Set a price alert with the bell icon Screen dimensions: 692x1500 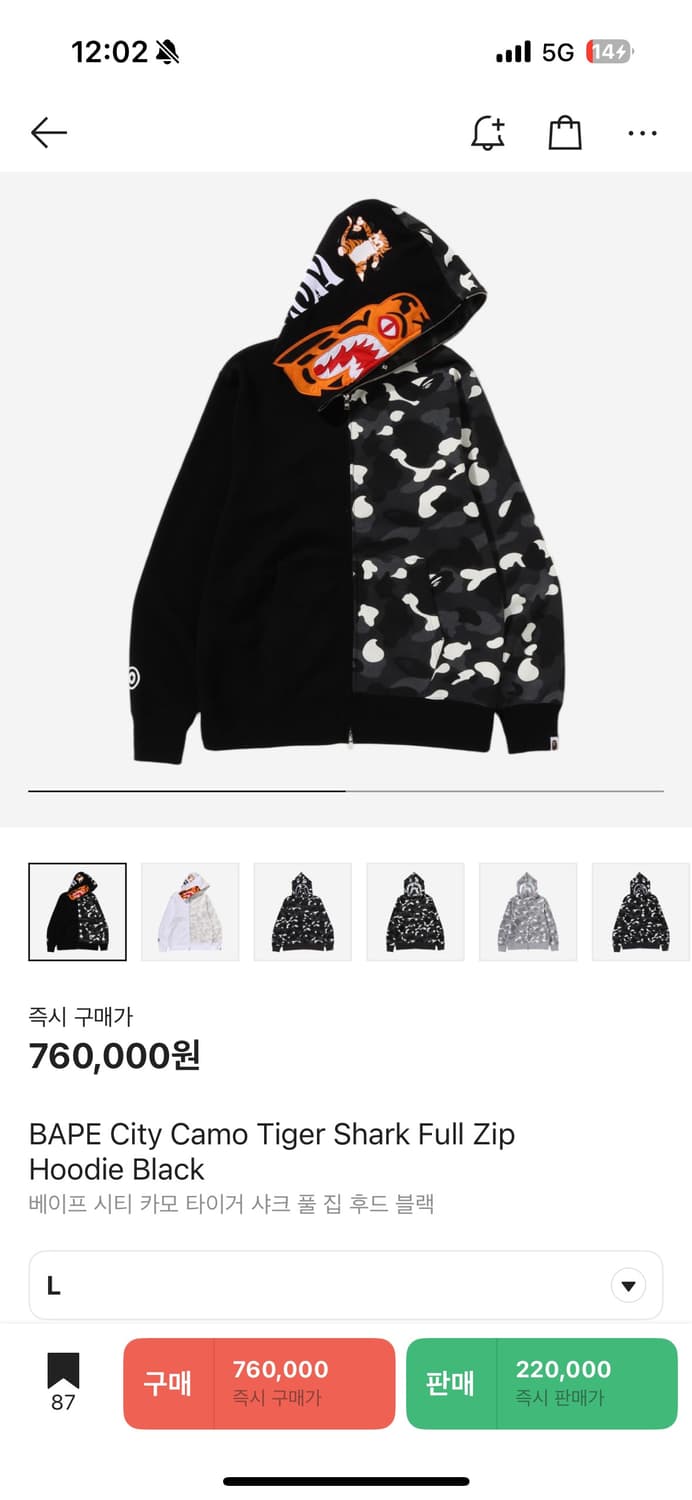[x=488, y=133]
